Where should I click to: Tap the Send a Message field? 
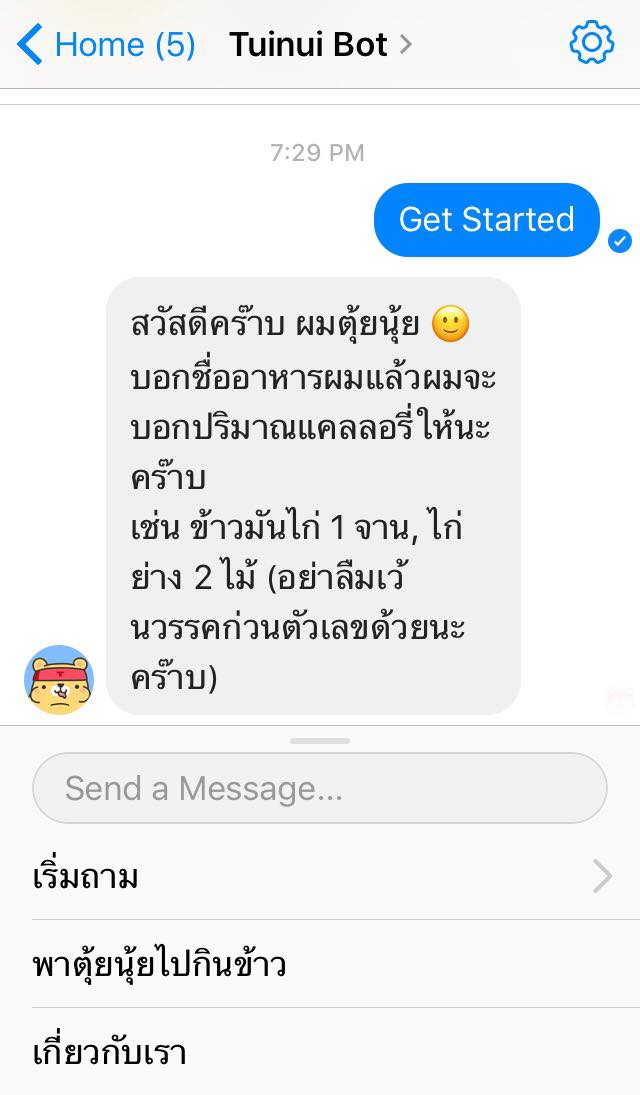point(320,788)
